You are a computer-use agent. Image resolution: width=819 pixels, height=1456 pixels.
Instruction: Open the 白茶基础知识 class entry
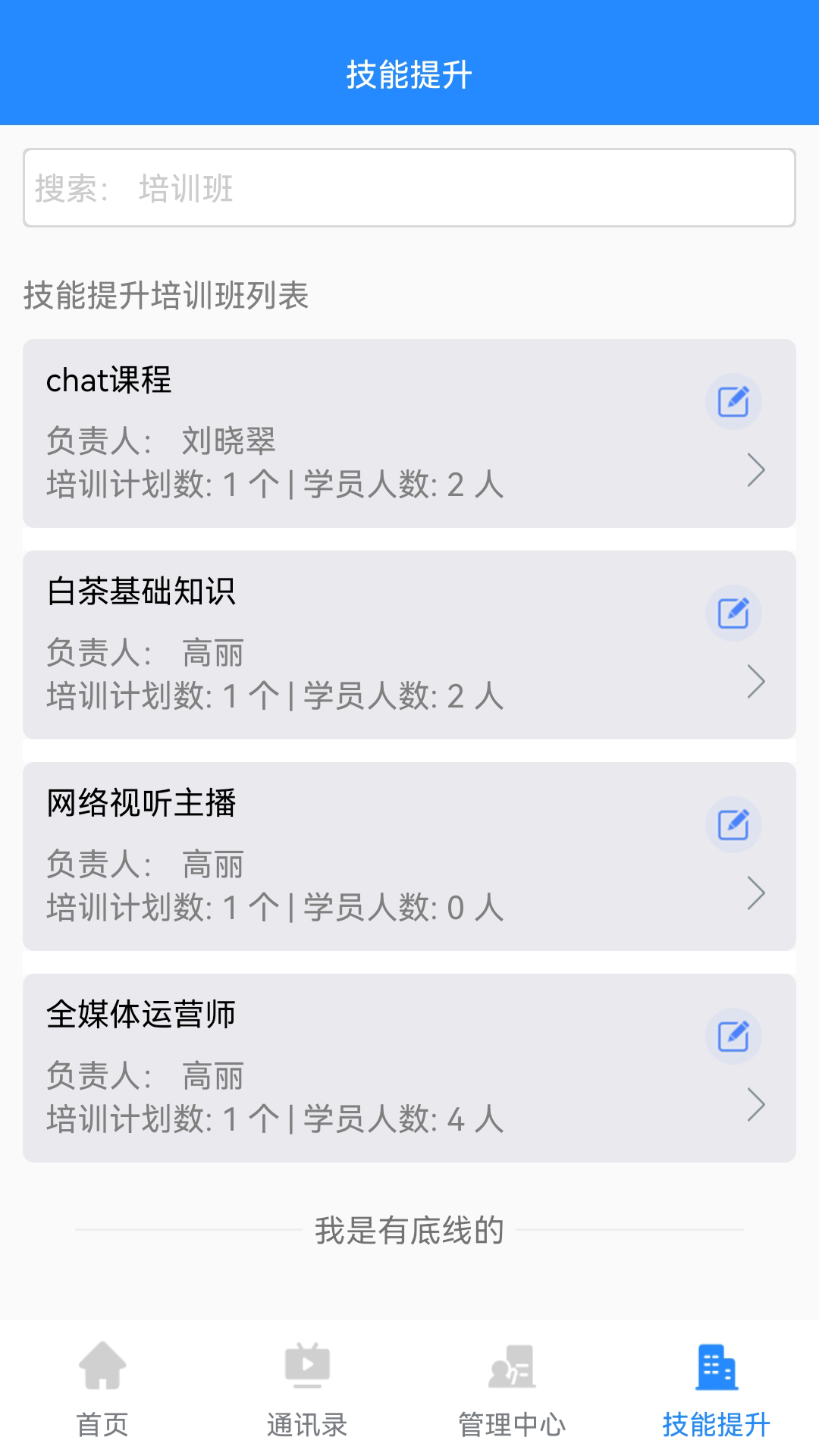(x=341, y=645)
